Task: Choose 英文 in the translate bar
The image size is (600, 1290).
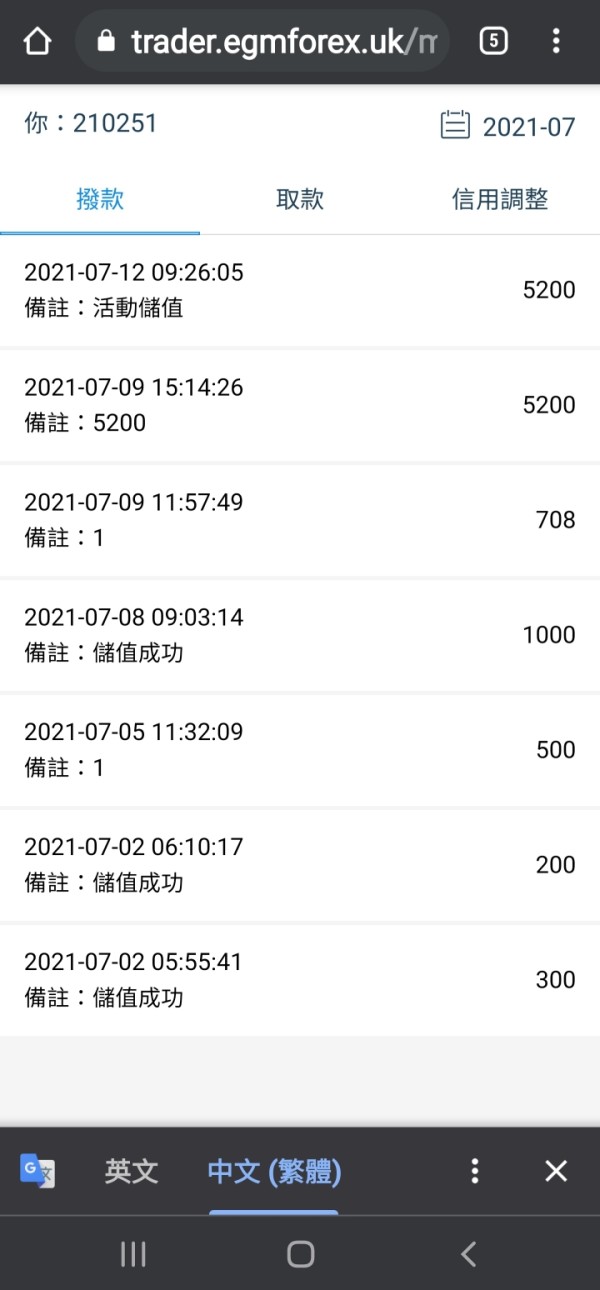Action: 132,1171
